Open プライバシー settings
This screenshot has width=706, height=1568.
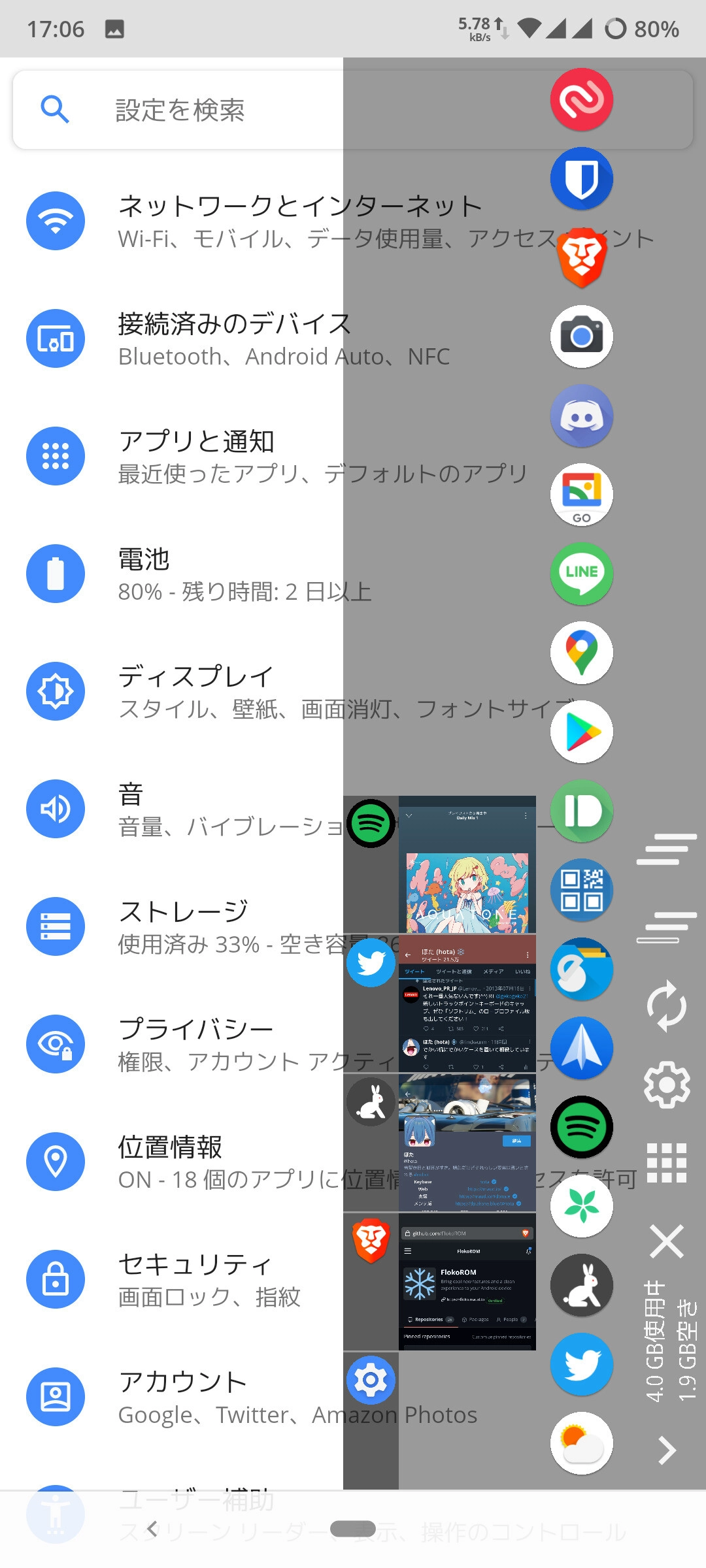pos(196,1044)
